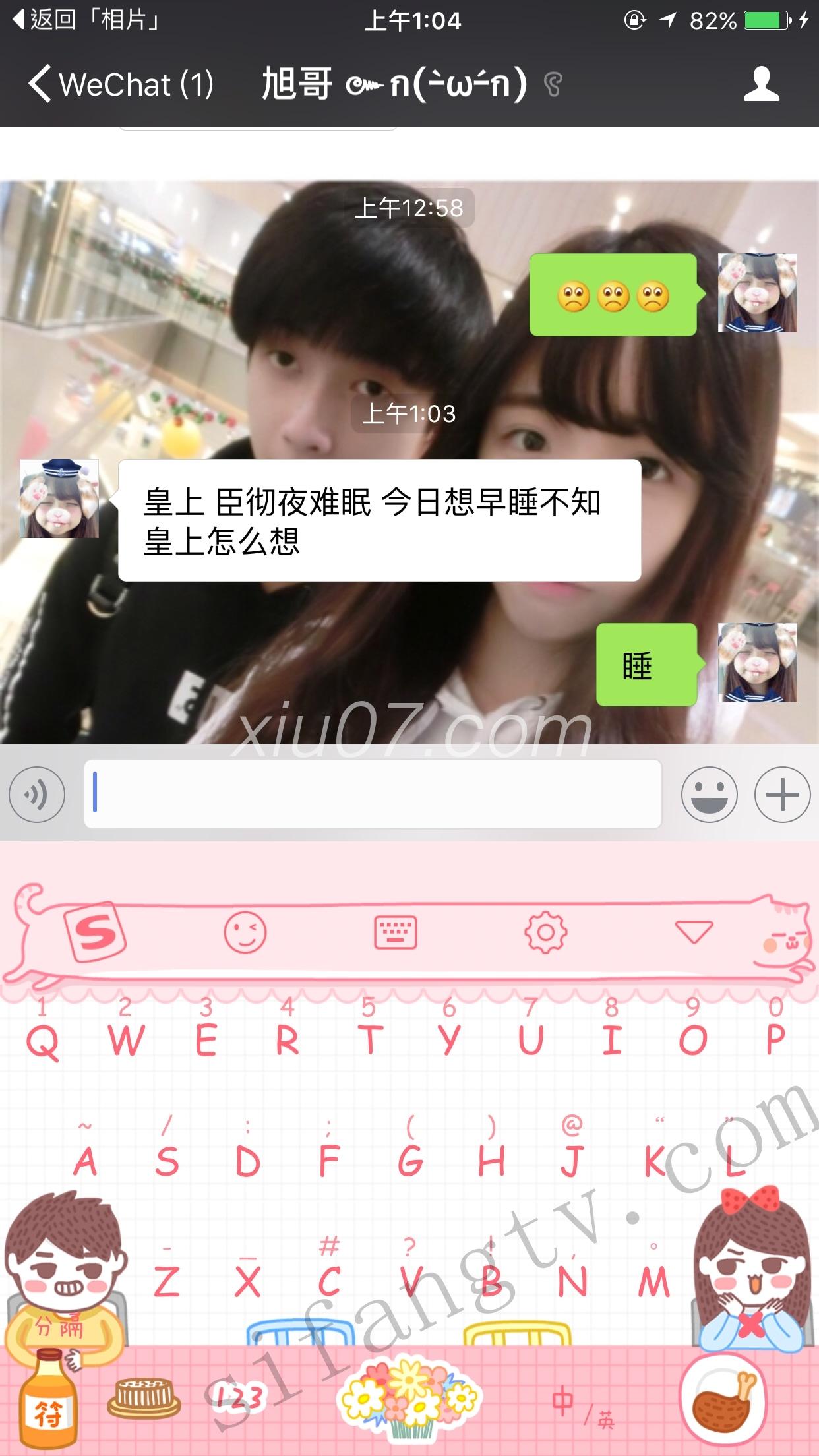Switch the keyboard layout
This screenshot has height=1456, width=819.
pos(395,932)
